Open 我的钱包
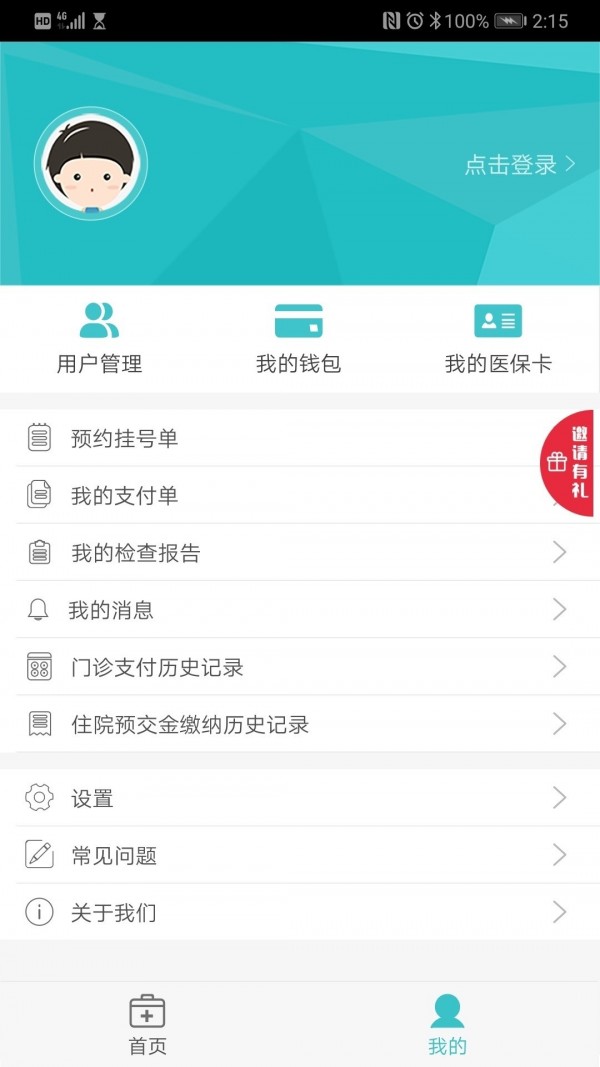600x1067 pixels. click(298, 340)
